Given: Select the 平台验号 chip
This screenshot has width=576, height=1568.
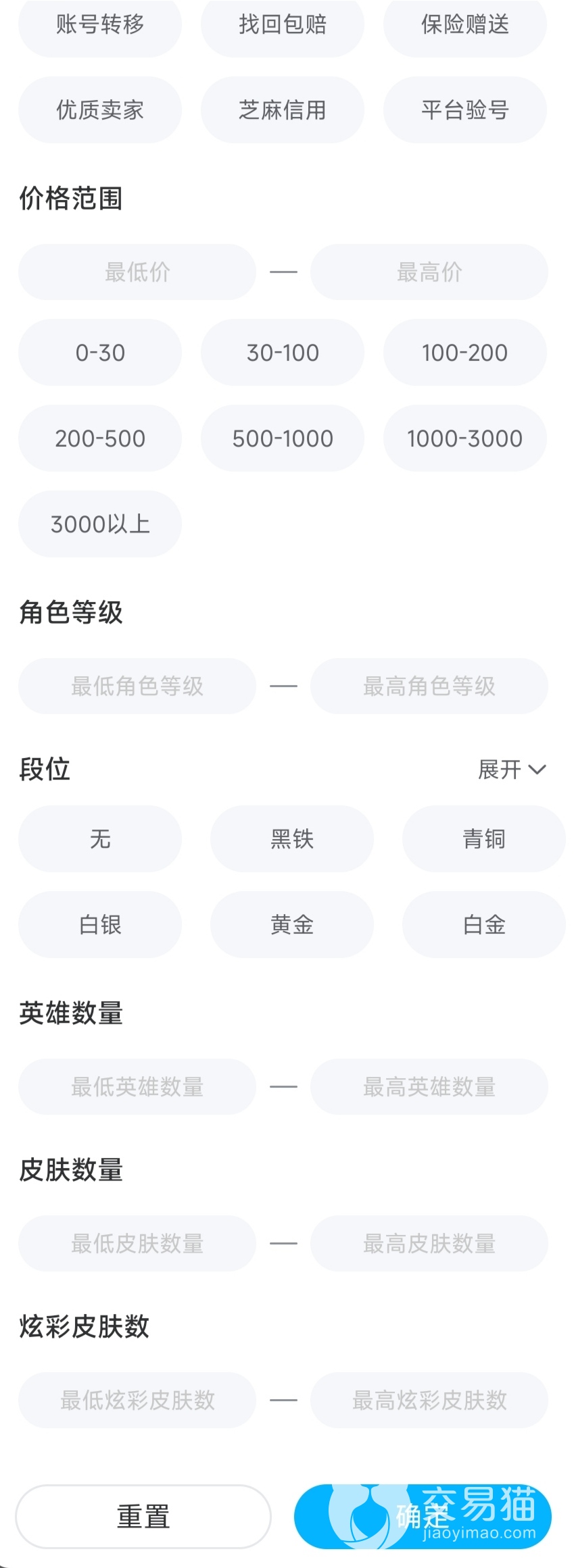Looking at the screenshot, I should (x=465, y=110).
